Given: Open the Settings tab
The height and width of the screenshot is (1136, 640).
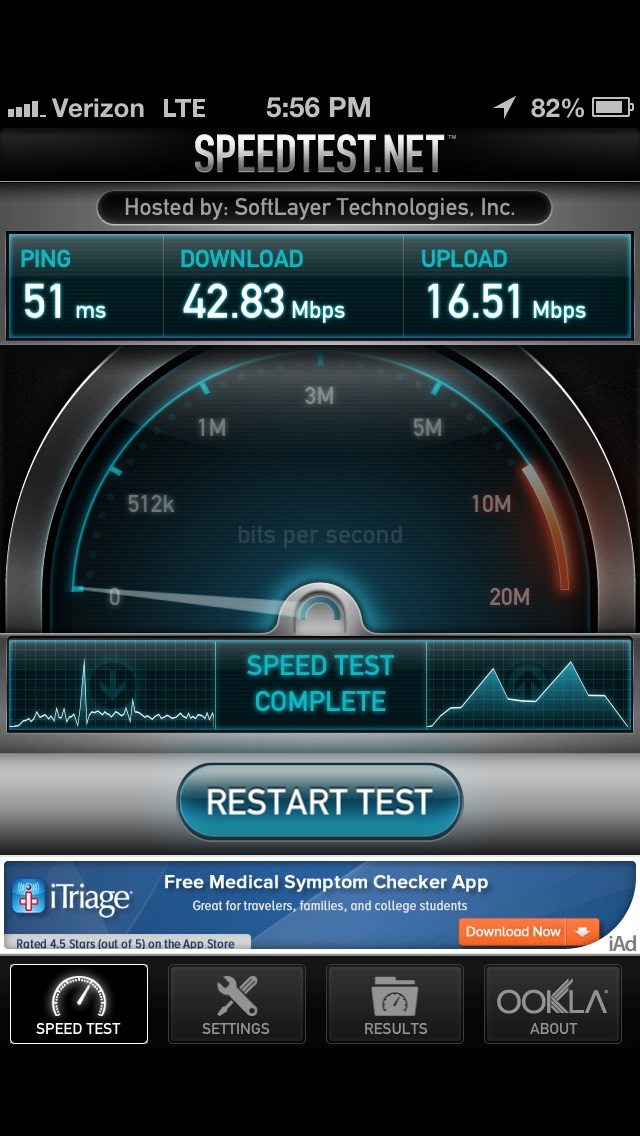Looking at the screenshot, I should click(x=236, y=1003).
